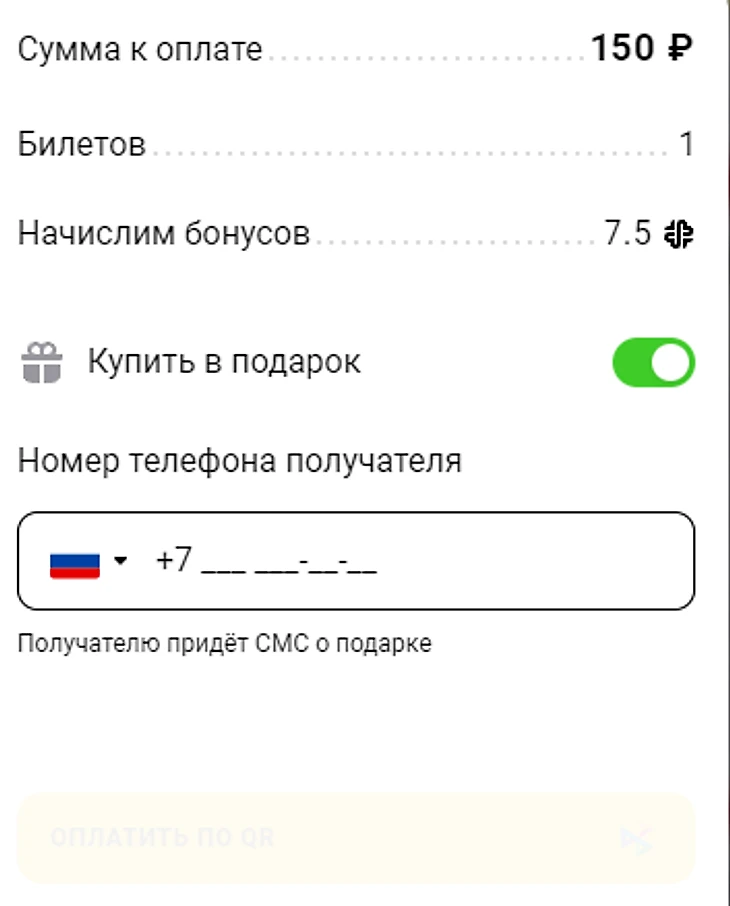
Task: Open the country code dropdown with Russian flag
Action: click(89, 561)
